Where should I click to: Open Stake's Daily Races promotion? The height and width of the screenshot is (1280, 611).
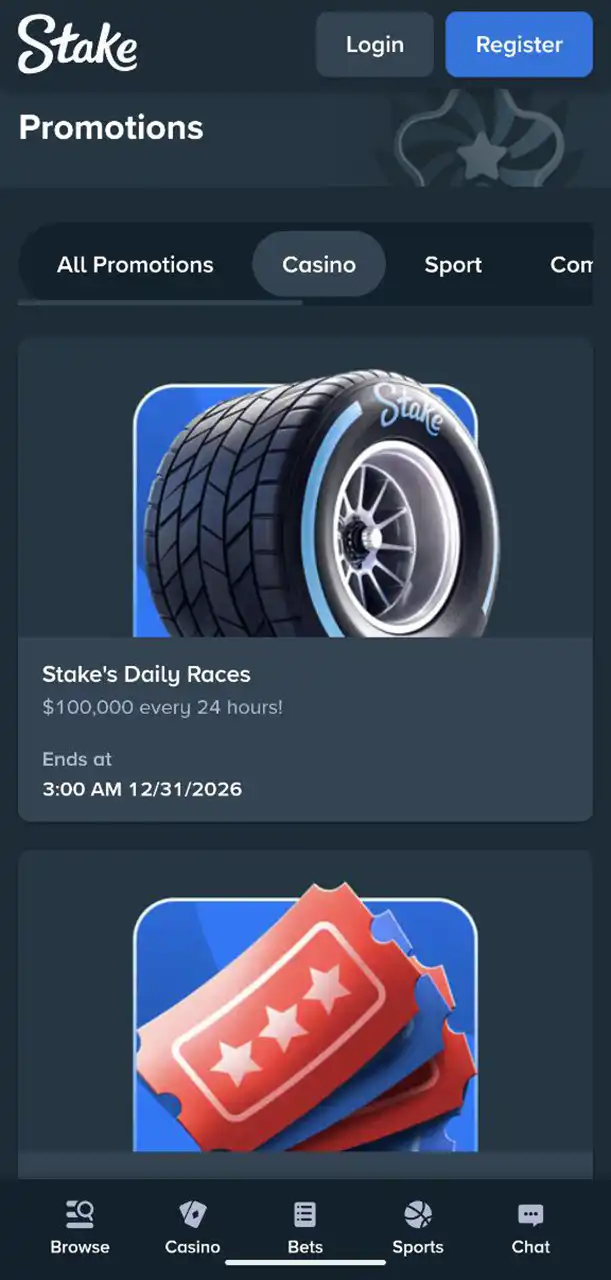(x=305, y=580)
